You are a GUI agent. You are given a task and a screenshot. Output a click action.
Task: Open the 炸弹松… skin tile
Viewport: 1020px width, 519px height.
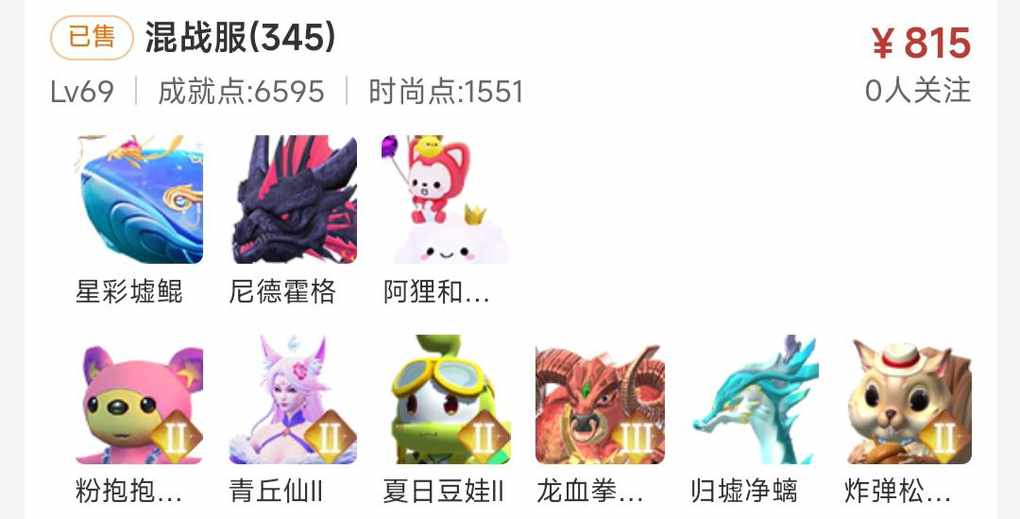click(908, 399)
